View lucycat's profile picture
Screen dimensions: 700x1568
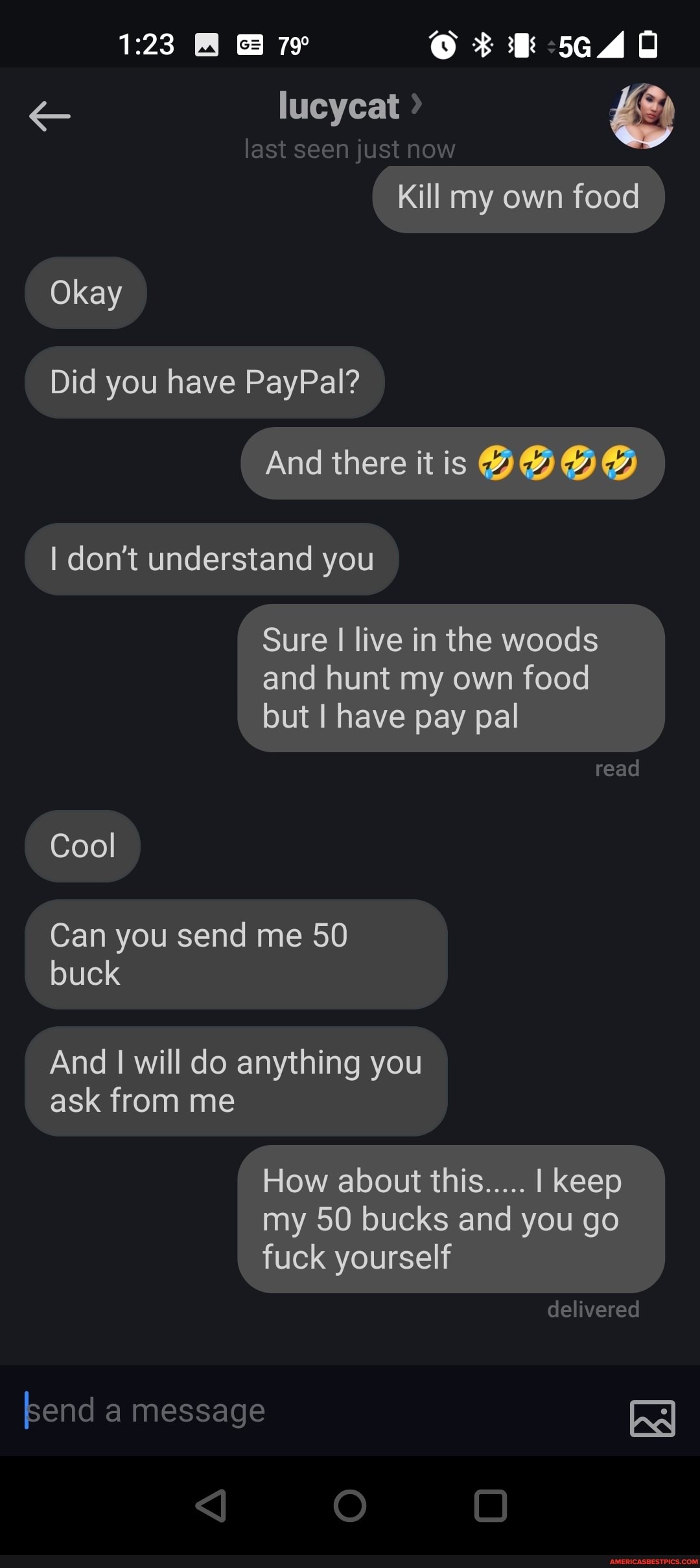642,116
